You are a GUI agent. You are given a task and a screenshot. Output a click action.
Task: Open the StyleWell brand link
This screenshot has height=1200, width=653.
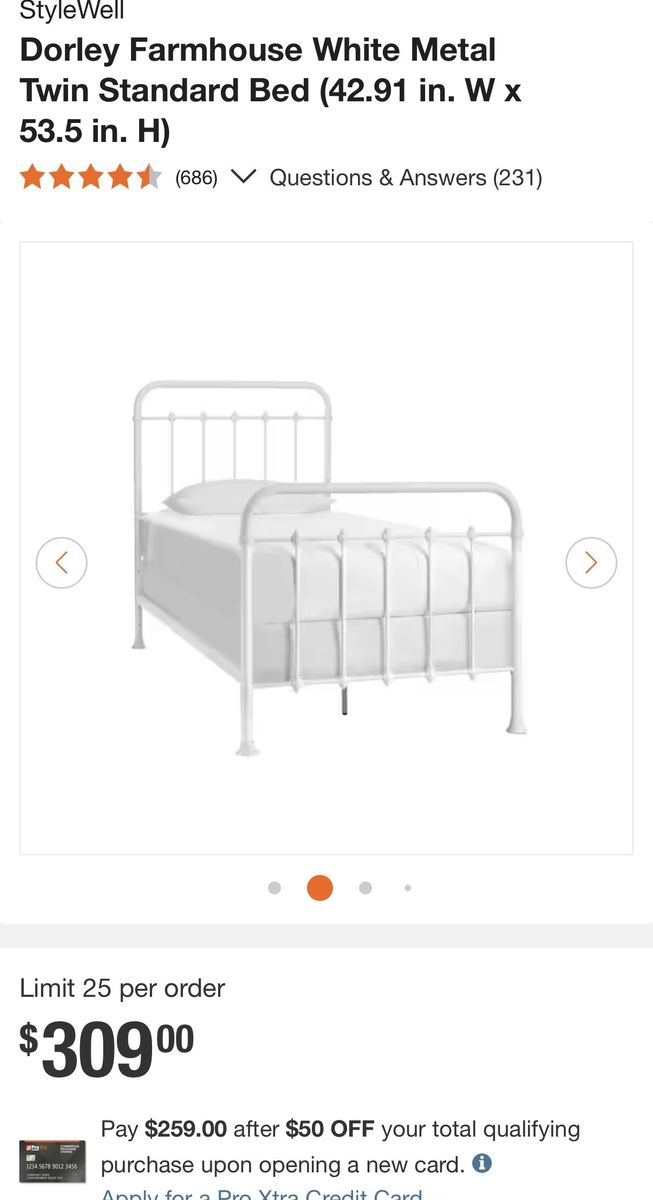pos(72,12)
